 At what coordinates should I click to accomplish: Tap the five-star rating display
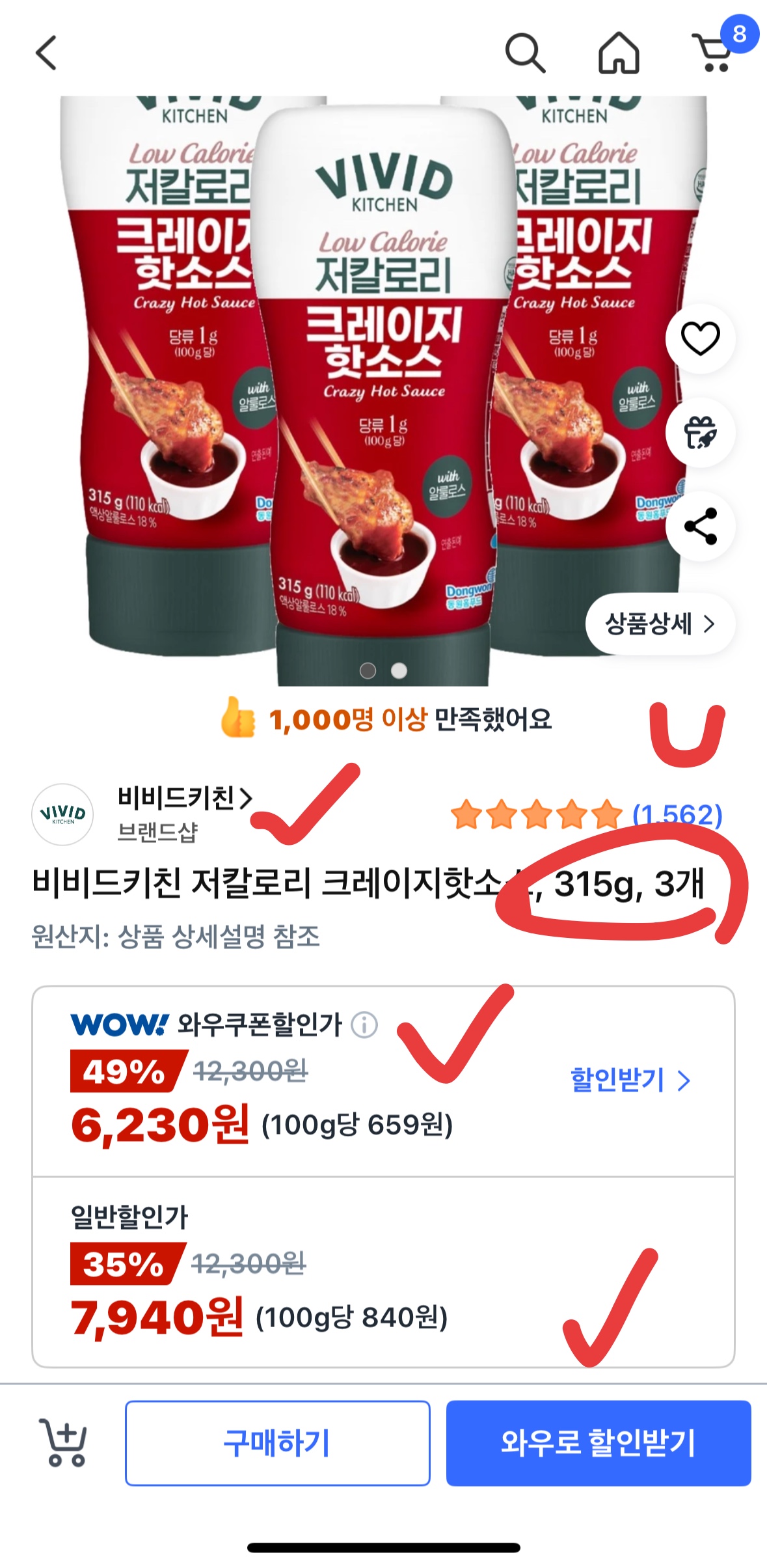(535, 813)
